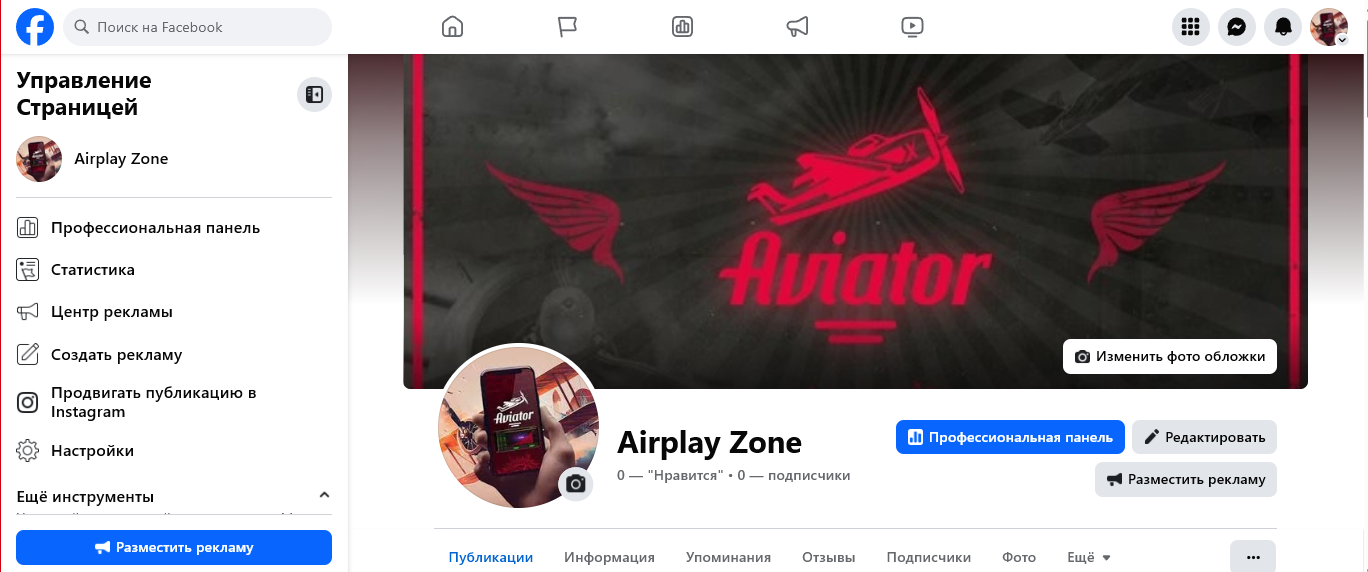Tap the Редактировать button
This screenshot has height=572, width=1368.
click(x=1204, y=437)
